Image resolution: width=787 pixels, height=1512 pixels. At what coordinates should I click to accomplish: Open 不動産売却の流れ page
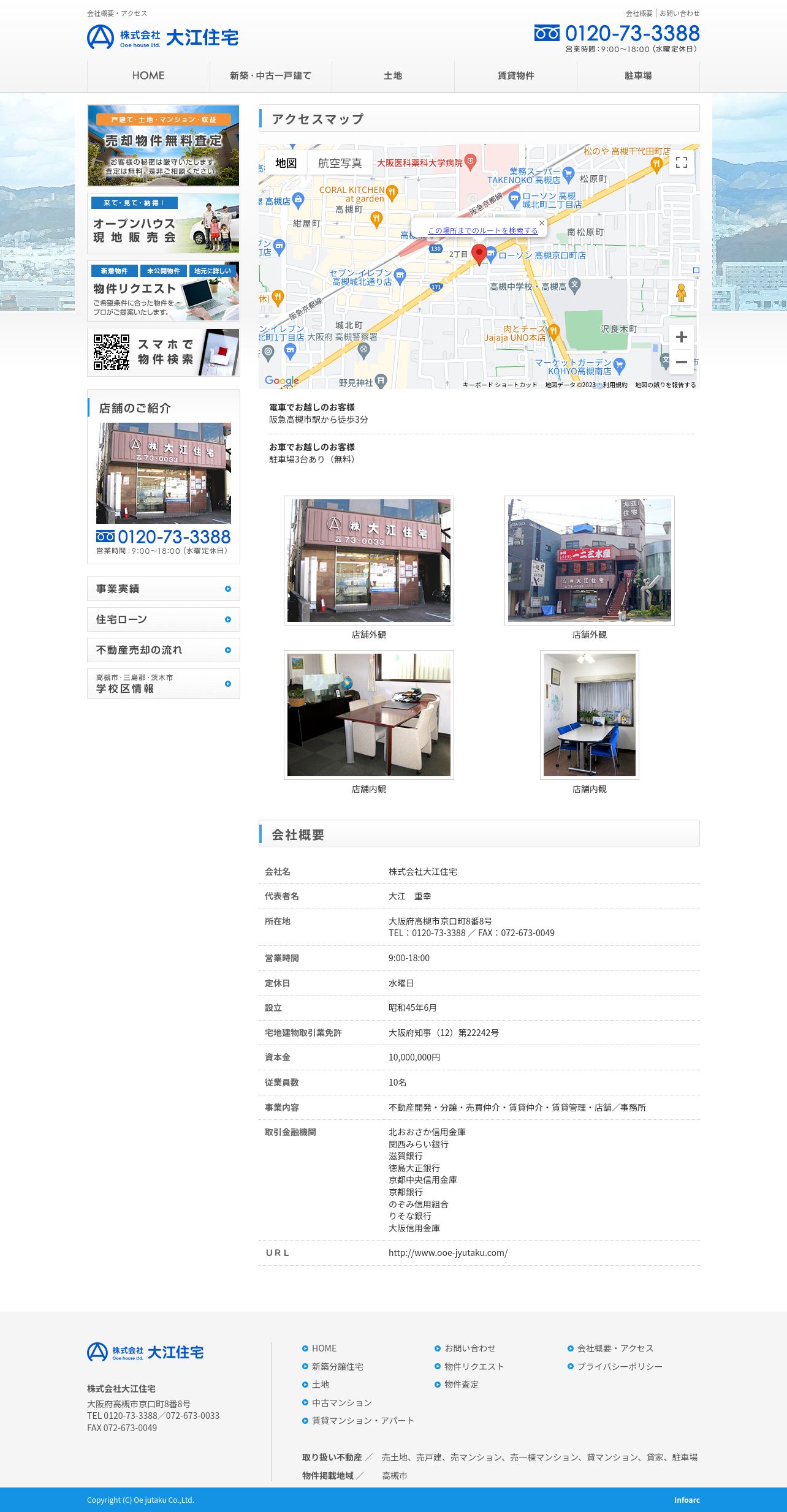(163, 650)
